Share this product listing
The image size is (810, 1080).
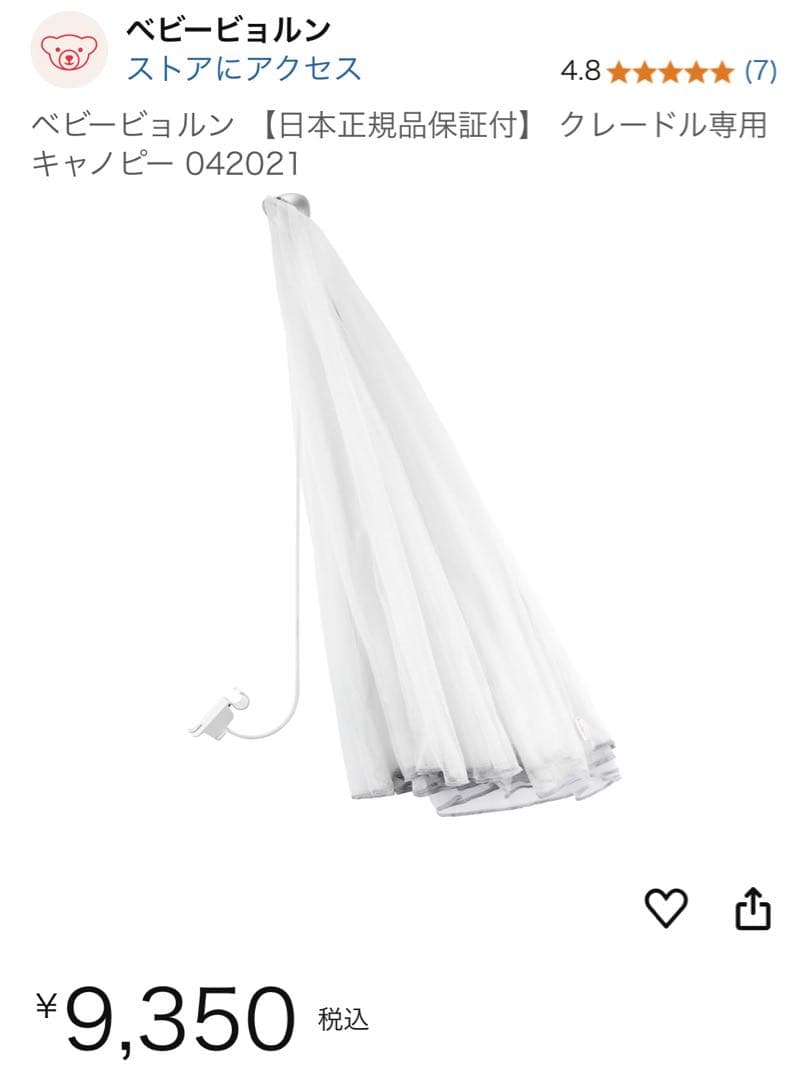pyautogui.click(x=753, y=908)
